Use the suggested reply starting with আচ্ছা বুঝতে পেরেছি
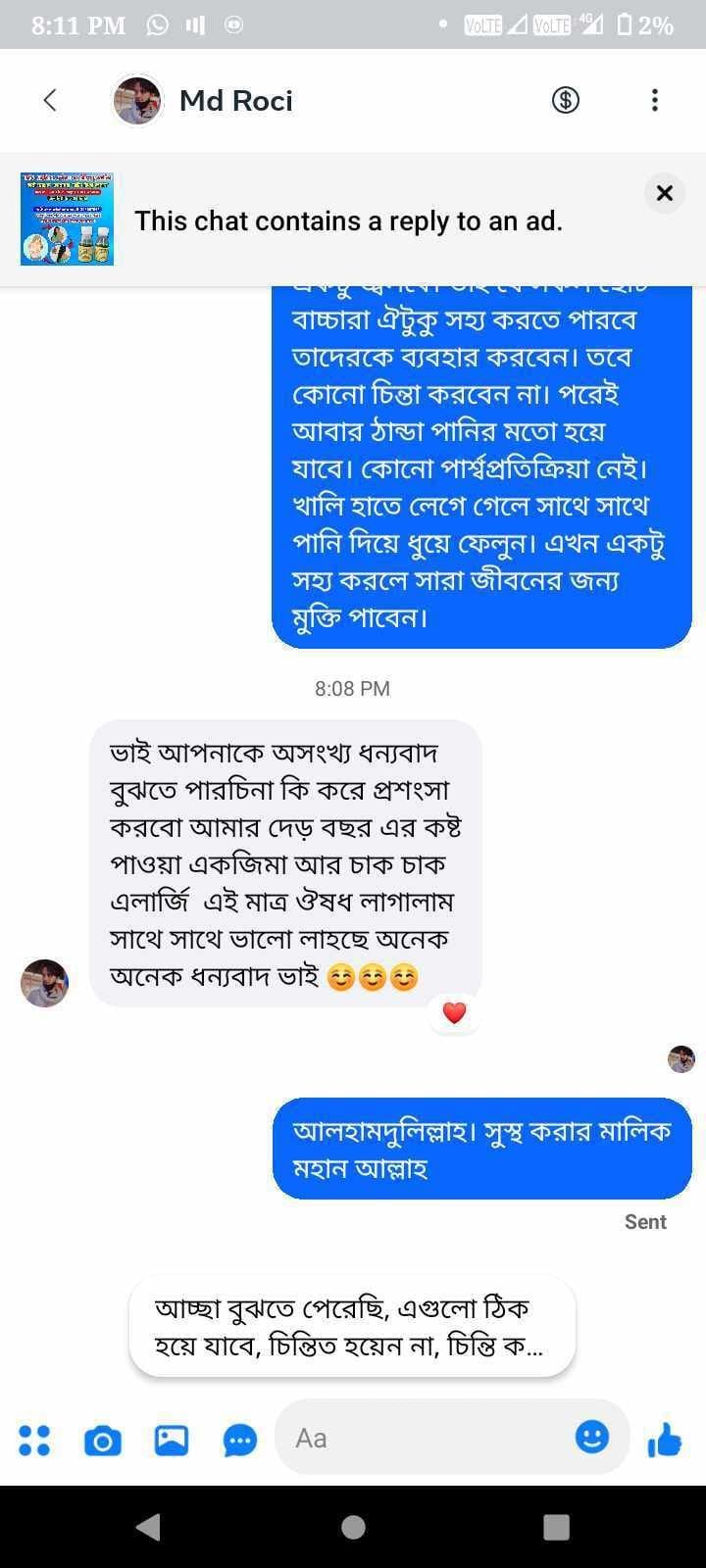This screenshot has width=706, height=1568. [352, 1326]
